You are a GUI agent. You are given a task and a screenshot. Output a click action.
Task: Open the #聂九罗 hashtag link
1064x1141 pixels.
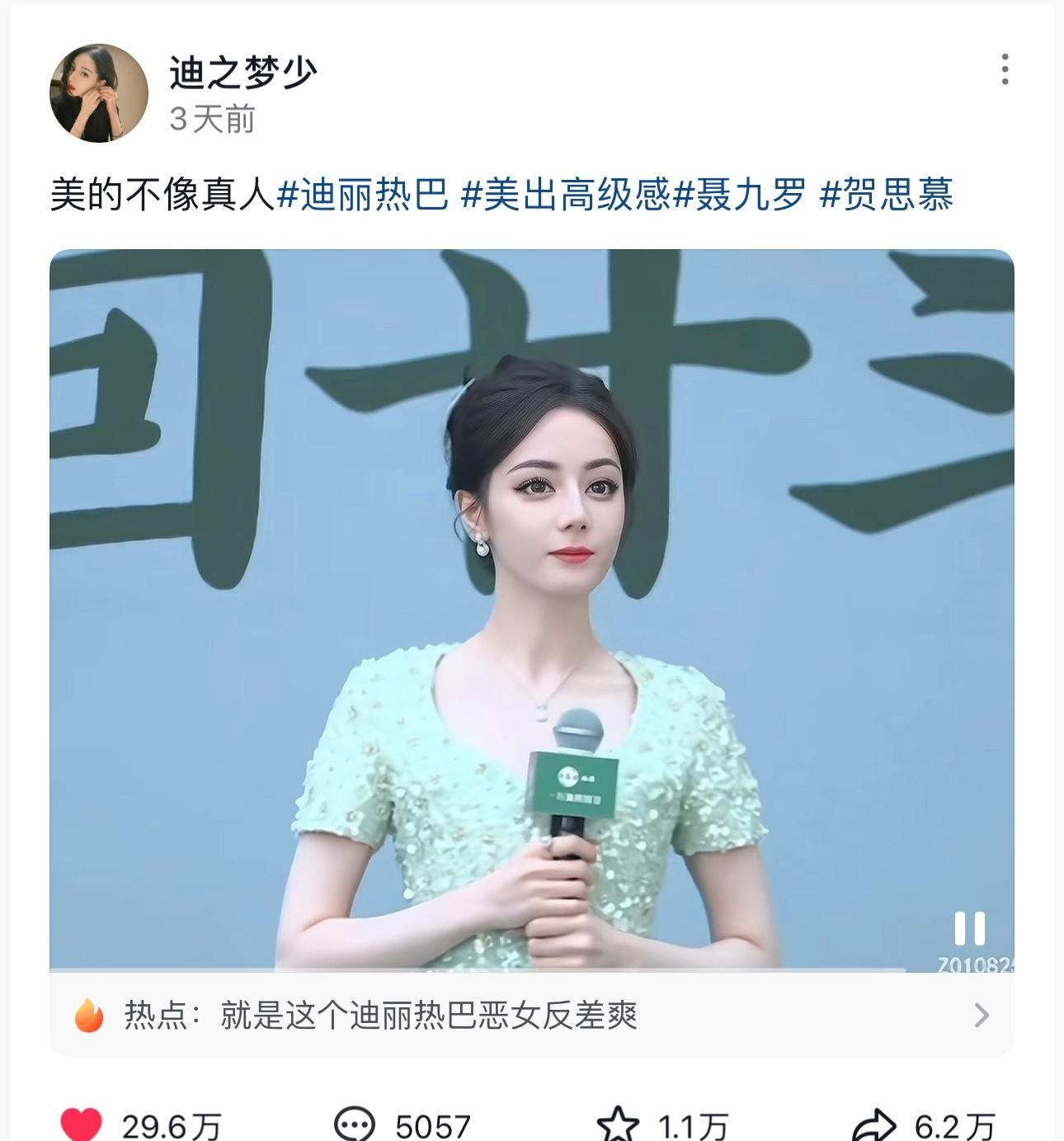click(740, 196)
